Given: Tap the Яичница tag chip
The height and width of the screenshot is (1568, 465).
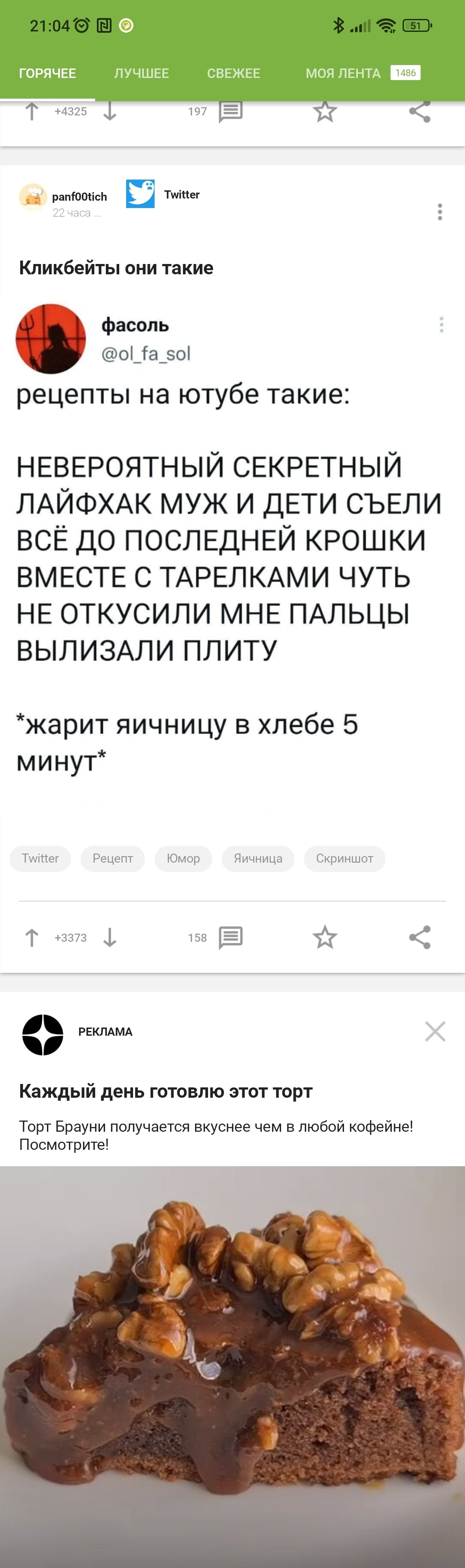Looking at the screenshot, I should point(257,858).
